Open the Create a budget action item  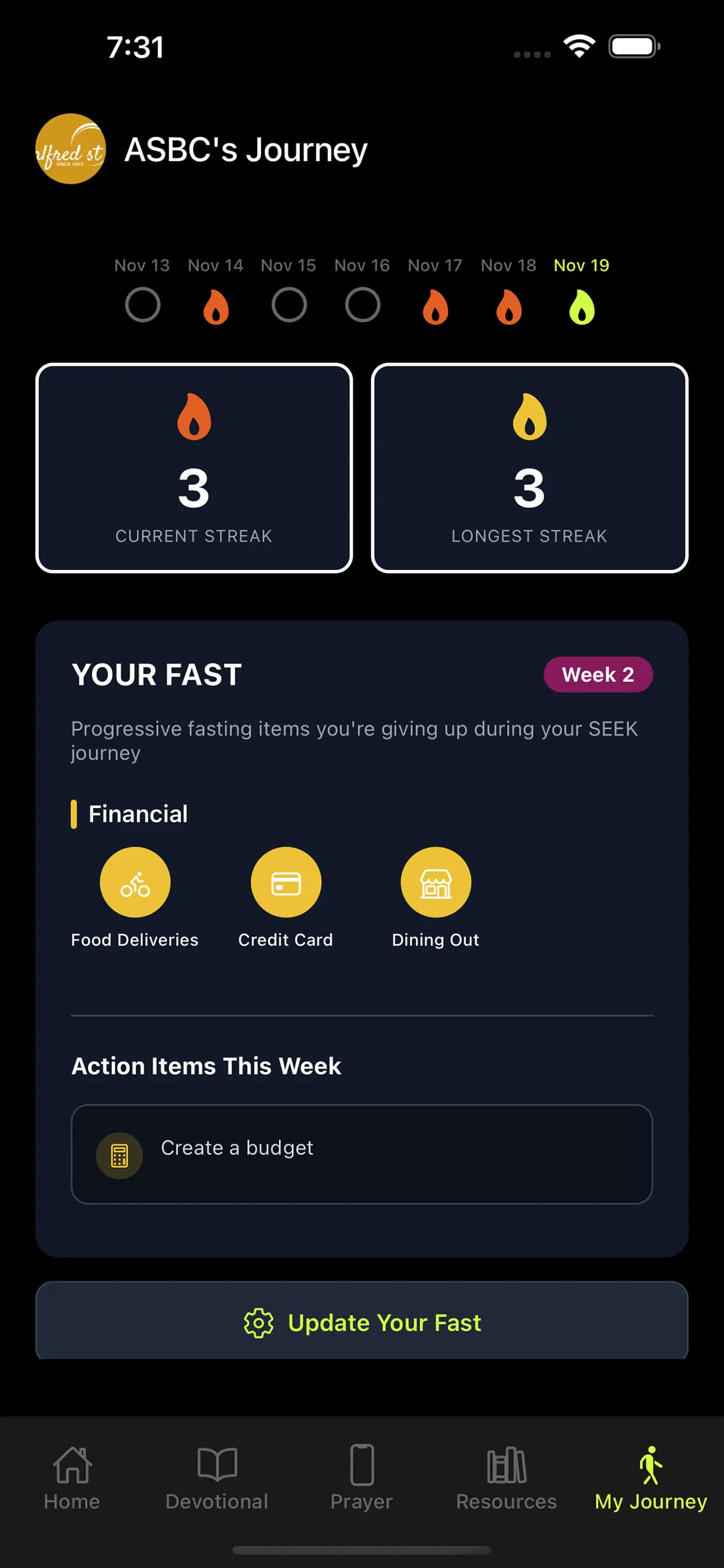[362, 1153]
